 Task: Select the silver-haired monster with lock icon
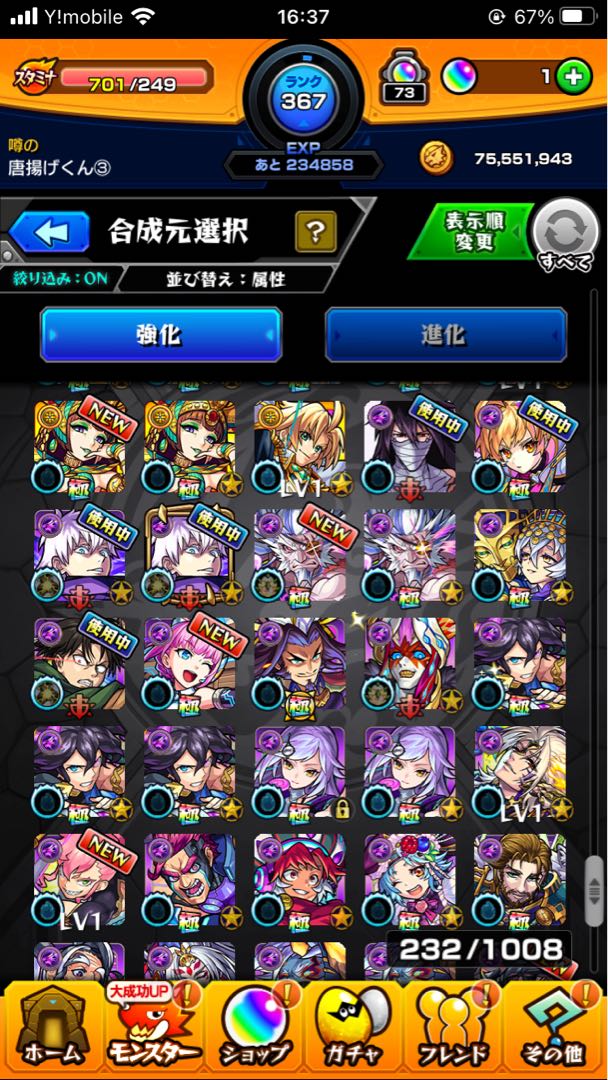click(300, 772)
